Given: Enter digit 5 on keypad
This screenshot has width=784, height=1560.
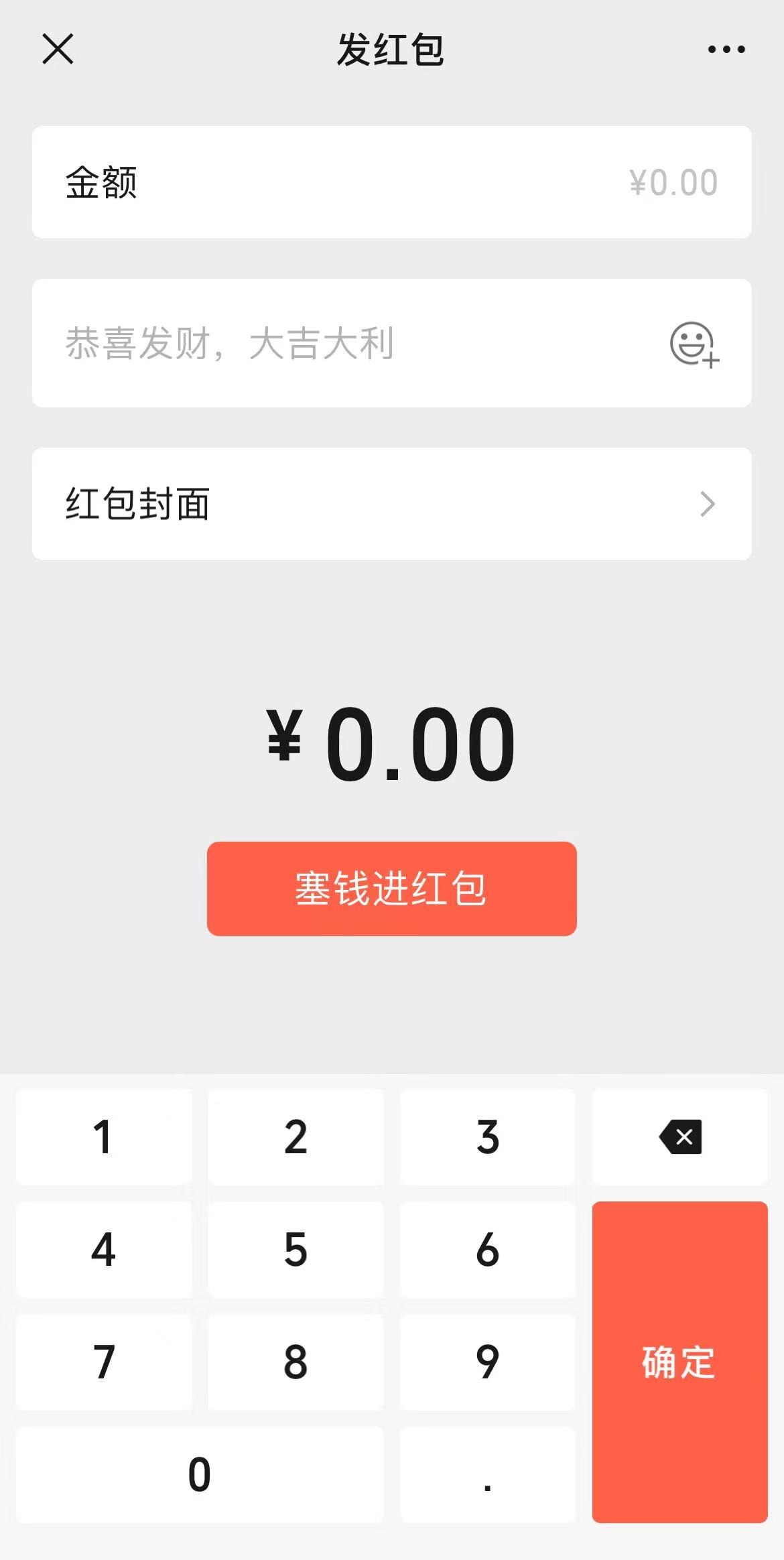Looking at the screenshot, I should (x=296, y=1250).
